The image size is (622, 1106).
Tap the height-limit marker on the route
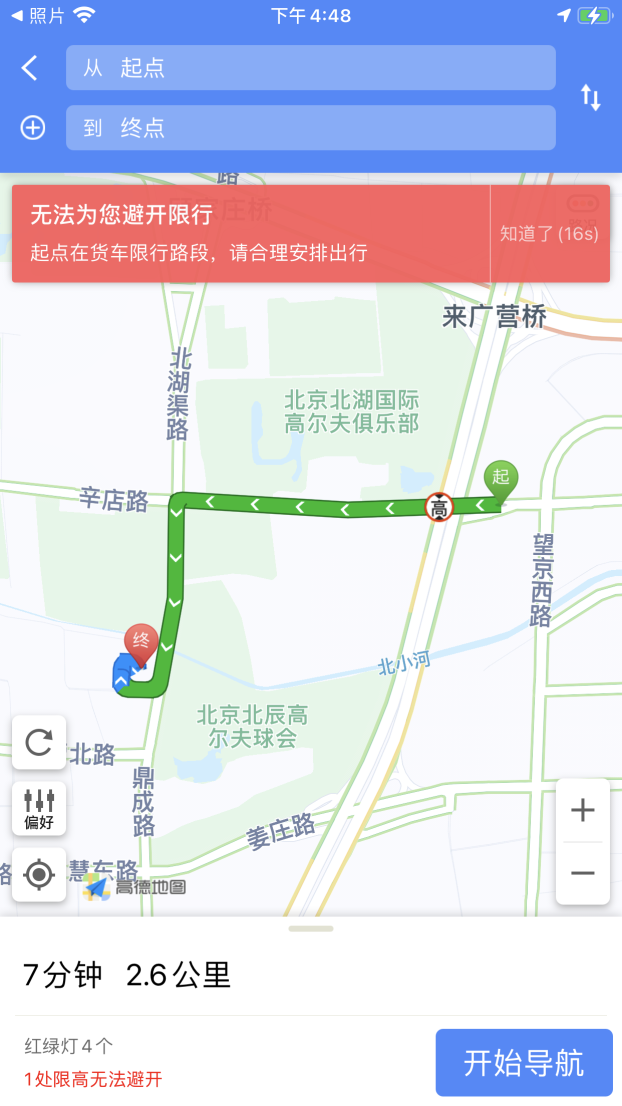[439, 507]
